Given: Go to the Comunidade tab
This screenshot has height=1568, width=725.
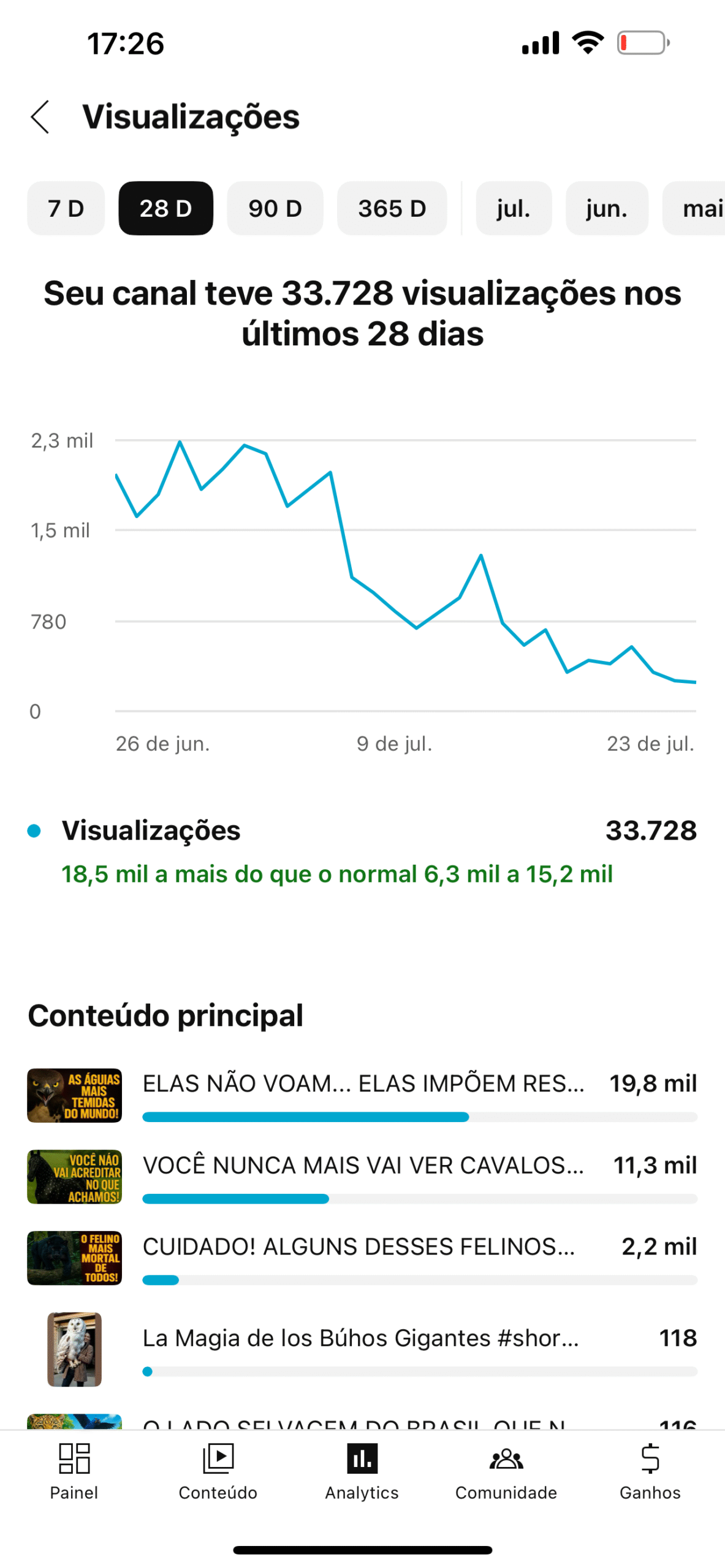Looking at the screenshot, I should pyautogui.click(x=506, y=1471).
